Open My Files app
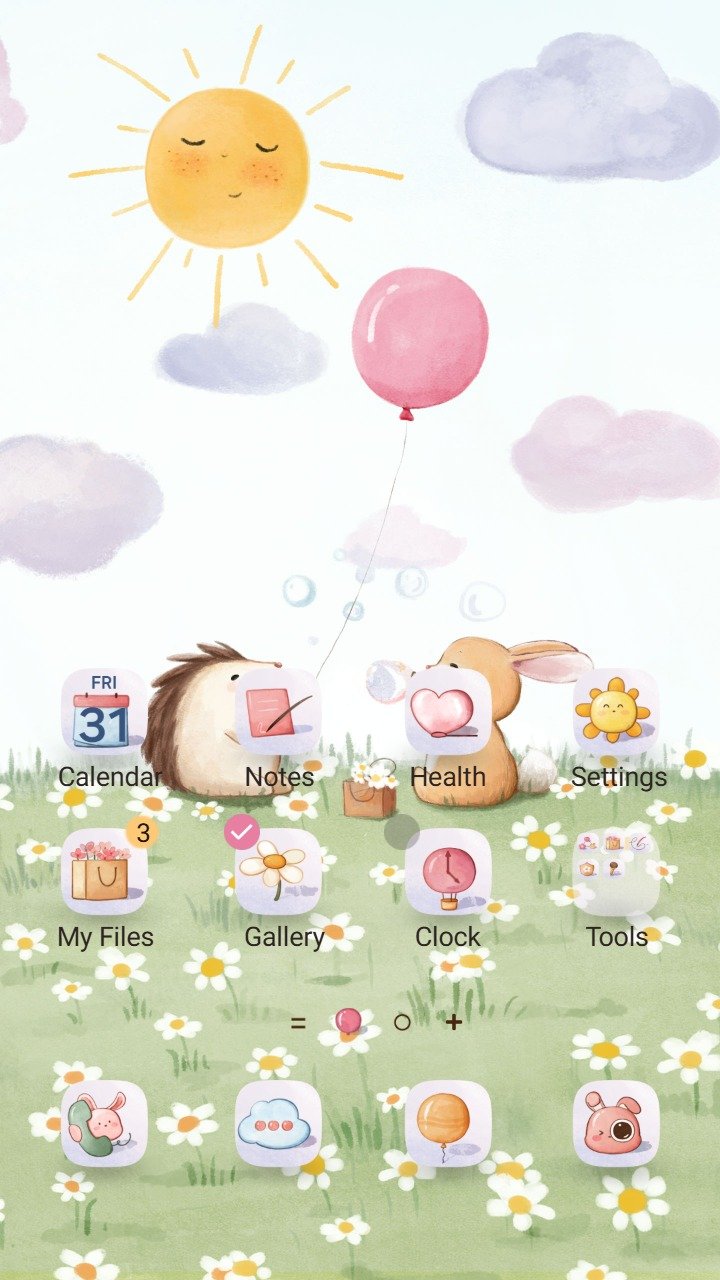The height and width of the screenshot is (1280, 720). pyautogui.click(x=104, y=872)
